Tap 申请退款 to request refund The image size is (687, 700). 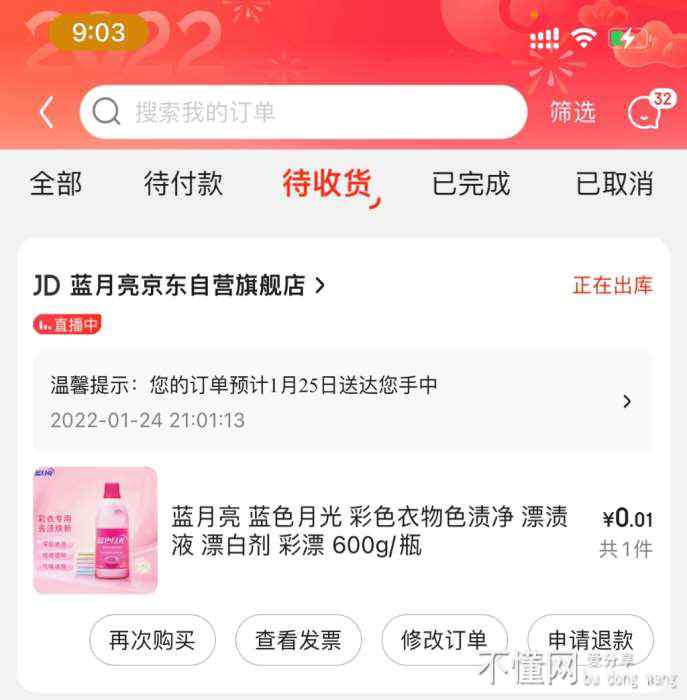tap(590, 640)
